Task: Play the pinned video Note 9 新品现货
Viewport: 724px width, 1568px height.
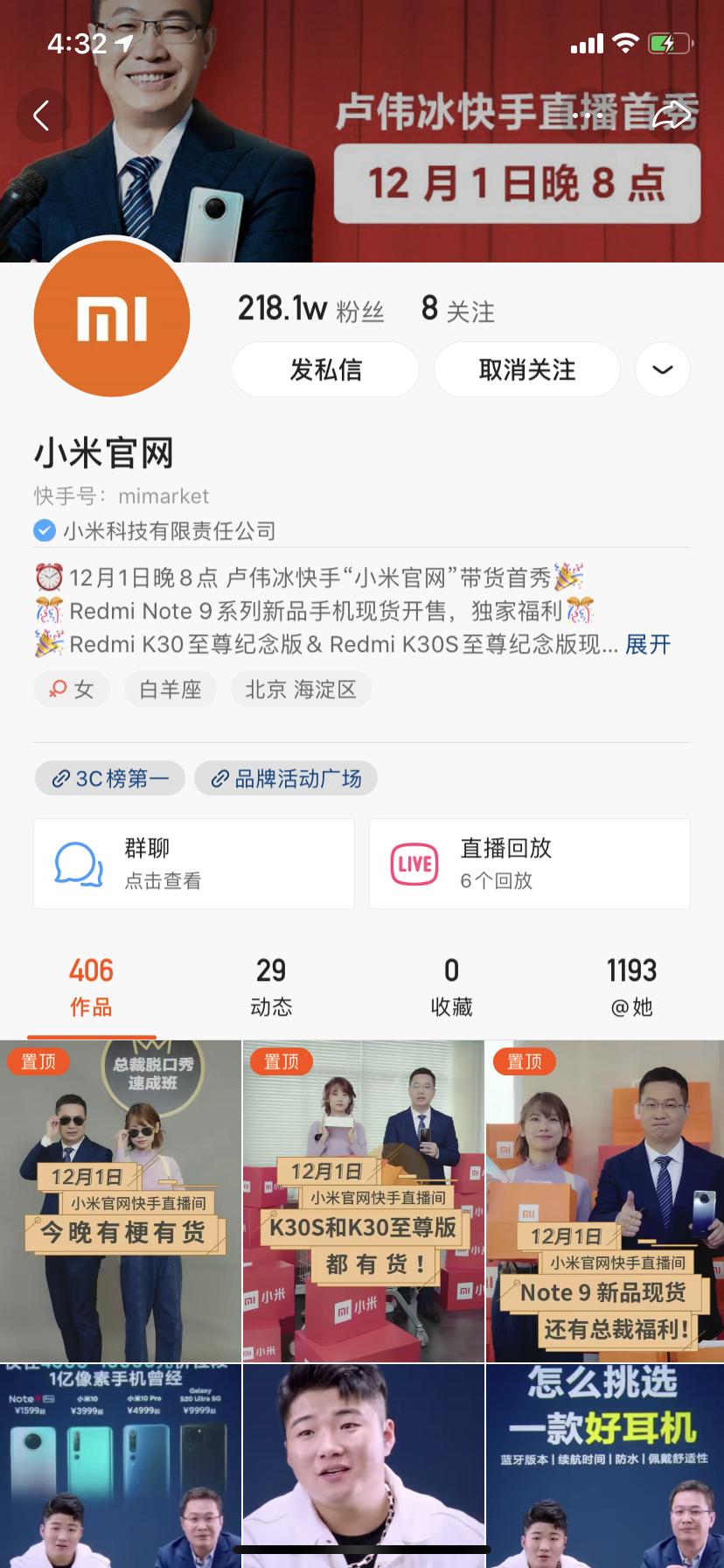Action: (x=605, y=1200)
